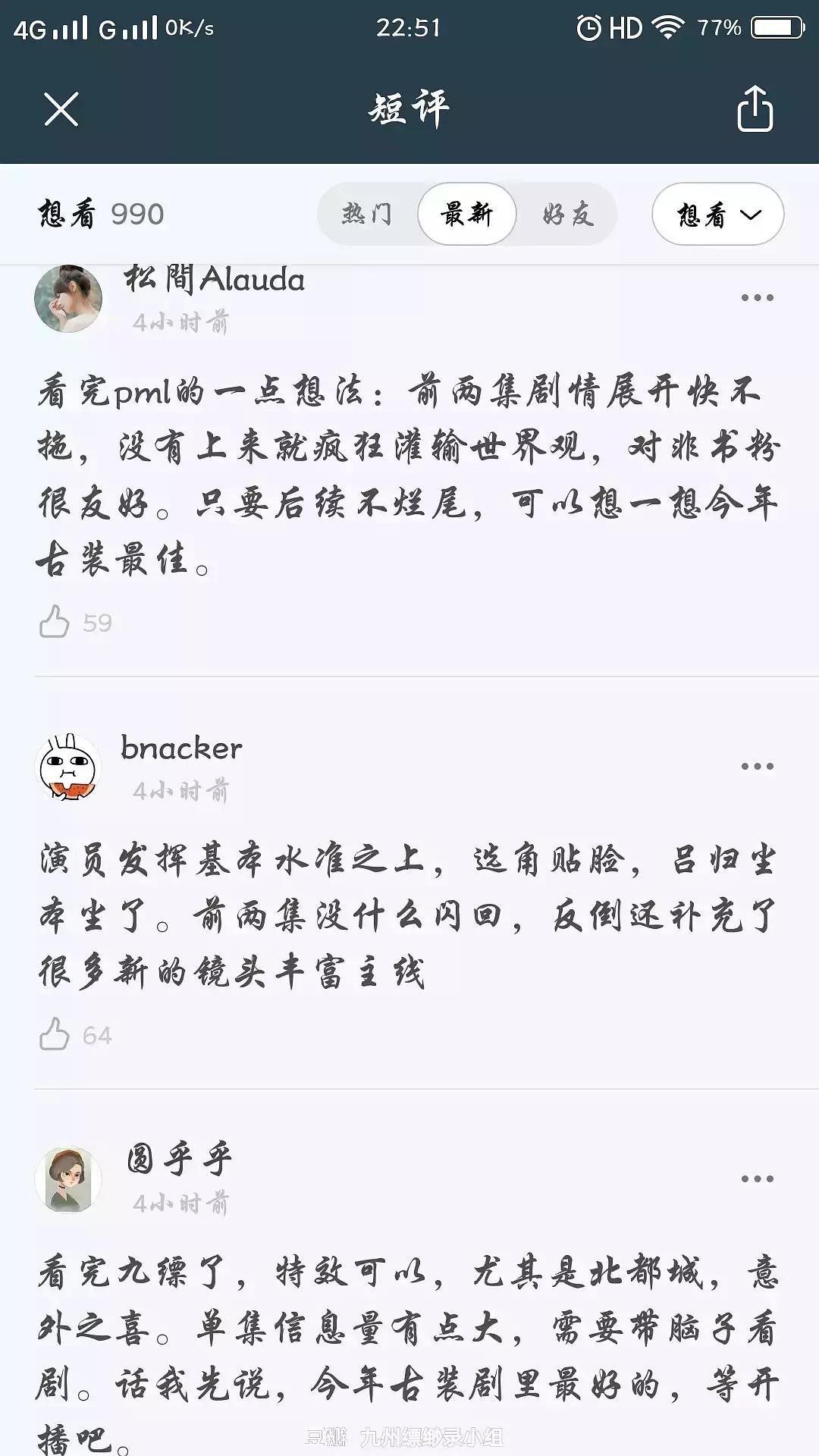Select the 想看 990 label
Screen dimensions: 819x1456
point(100,215)
